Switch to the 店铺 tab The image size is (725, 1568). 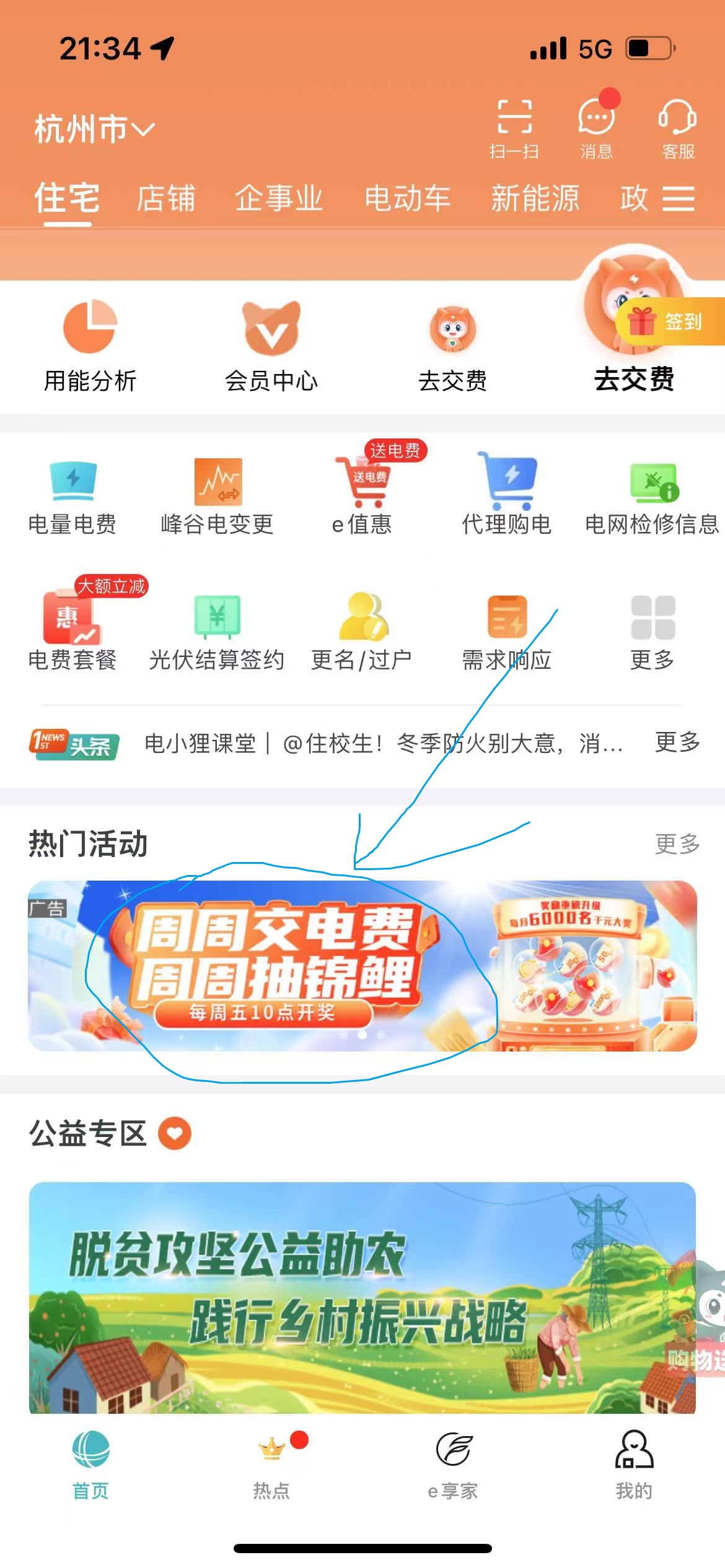165,199
